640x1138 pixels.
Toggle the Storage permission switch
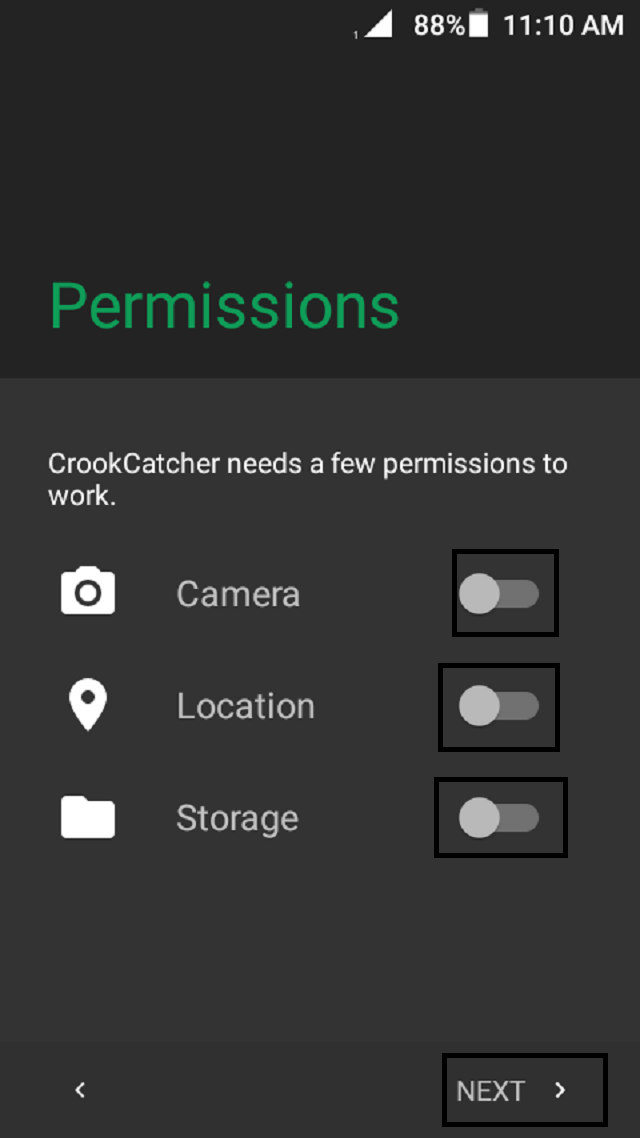(x=498, y=818)
